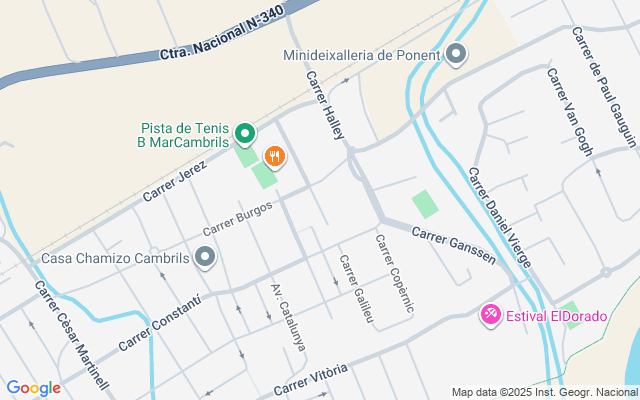Open the Casa Chamizo Cambrils place marker
Screen dimensions: 640x400
click(x=206, y=258)
